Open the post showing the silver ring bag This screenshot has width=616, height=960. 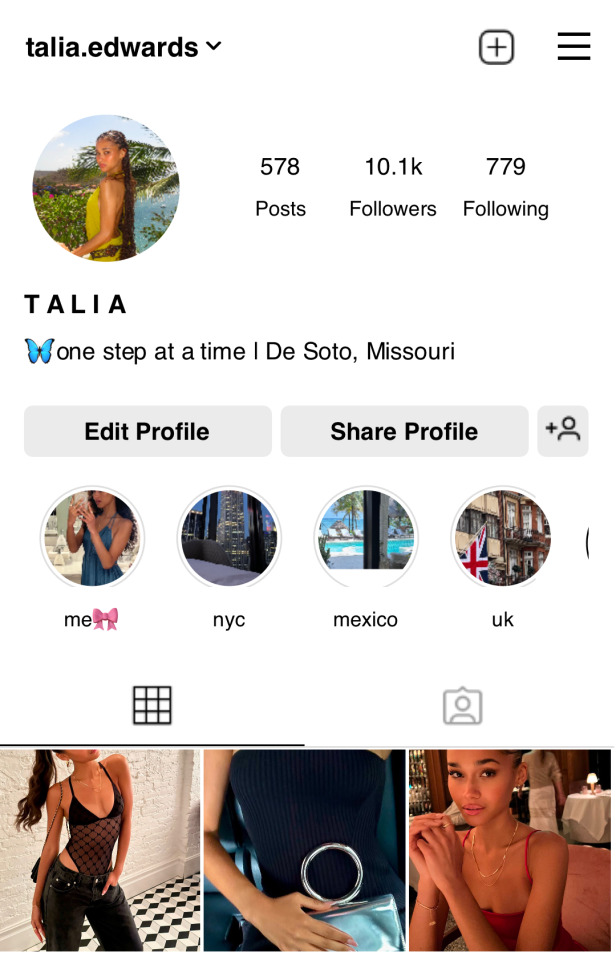coord(304,850)
